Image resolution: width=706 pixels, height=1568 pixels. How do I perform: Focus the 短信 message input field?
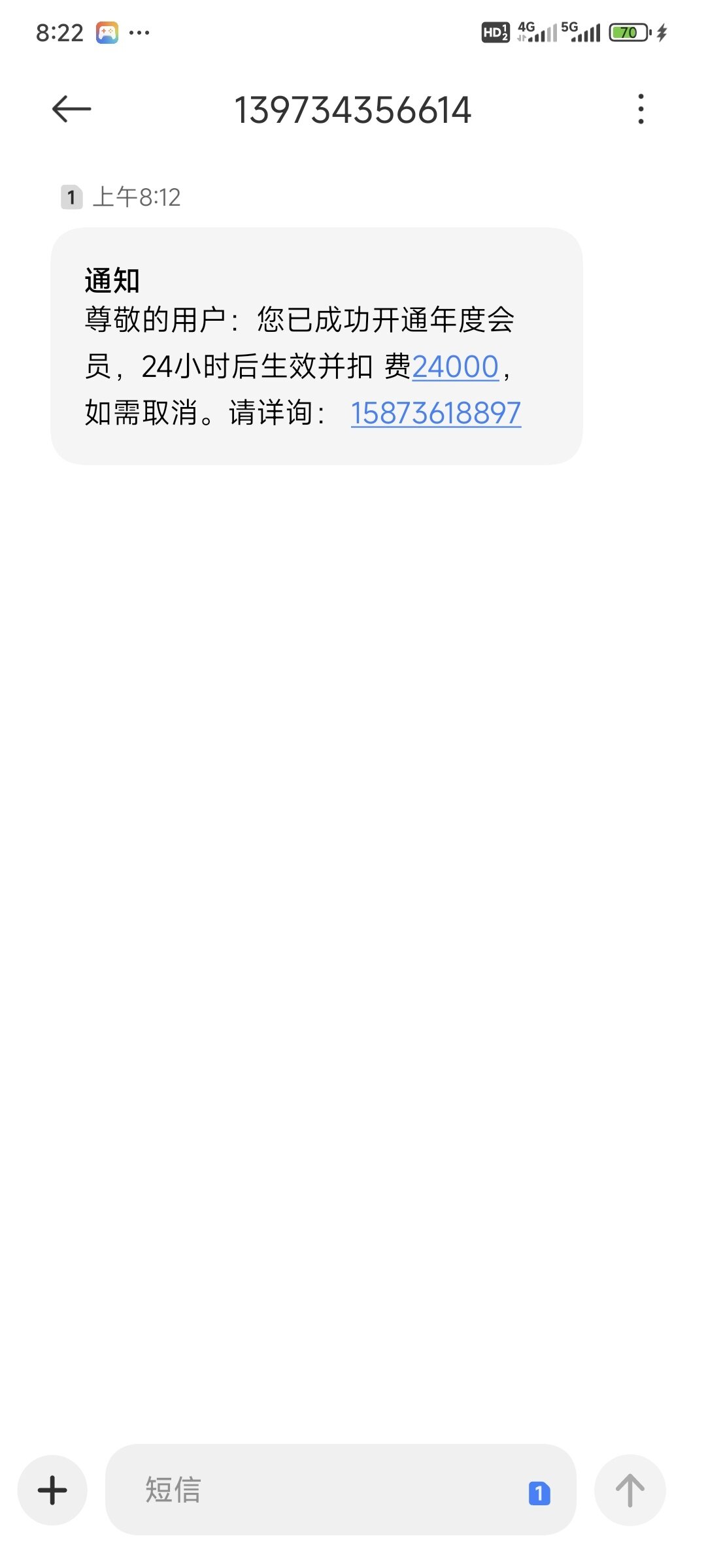(x=314, y=1490)
